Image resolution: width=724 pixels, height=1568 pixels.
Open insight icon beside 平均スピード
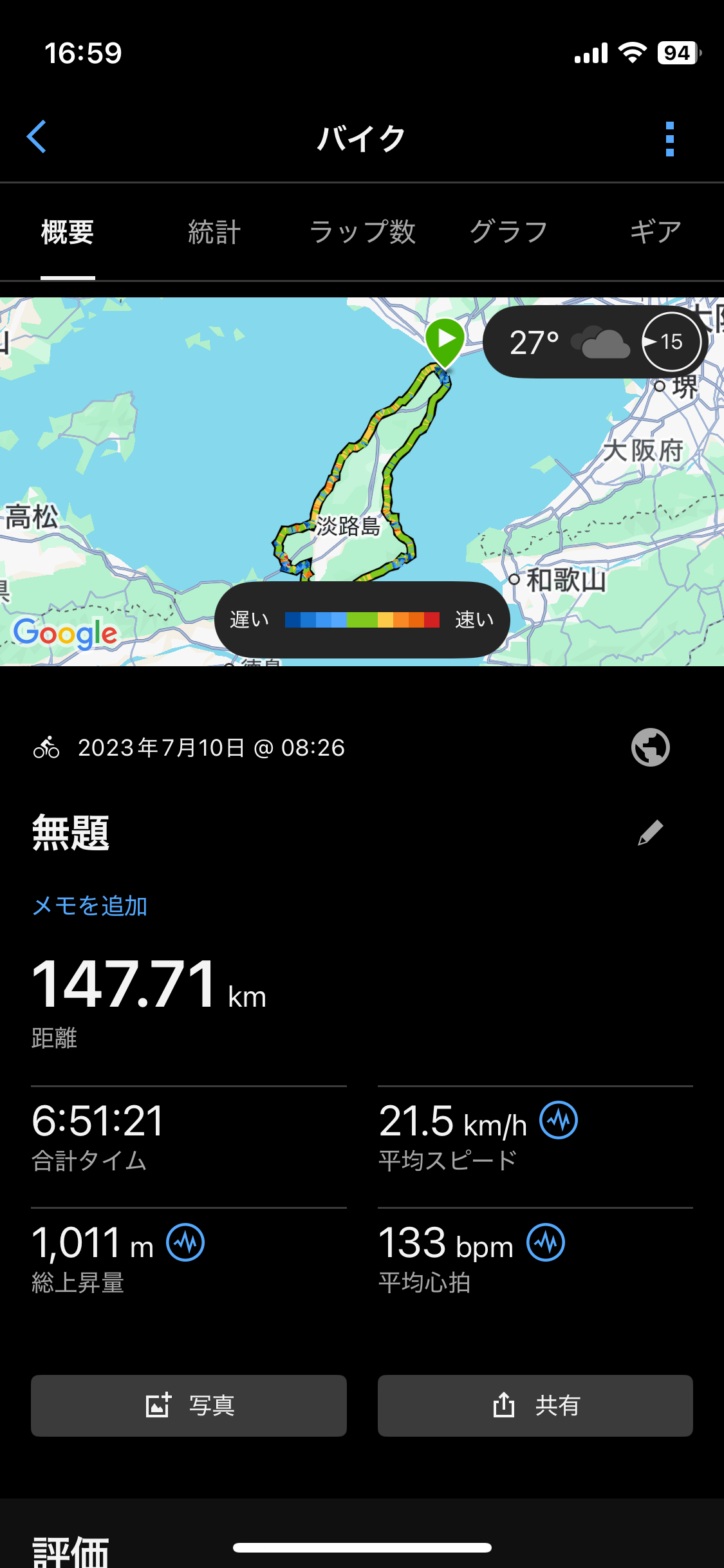click(x=558, y=1120)
